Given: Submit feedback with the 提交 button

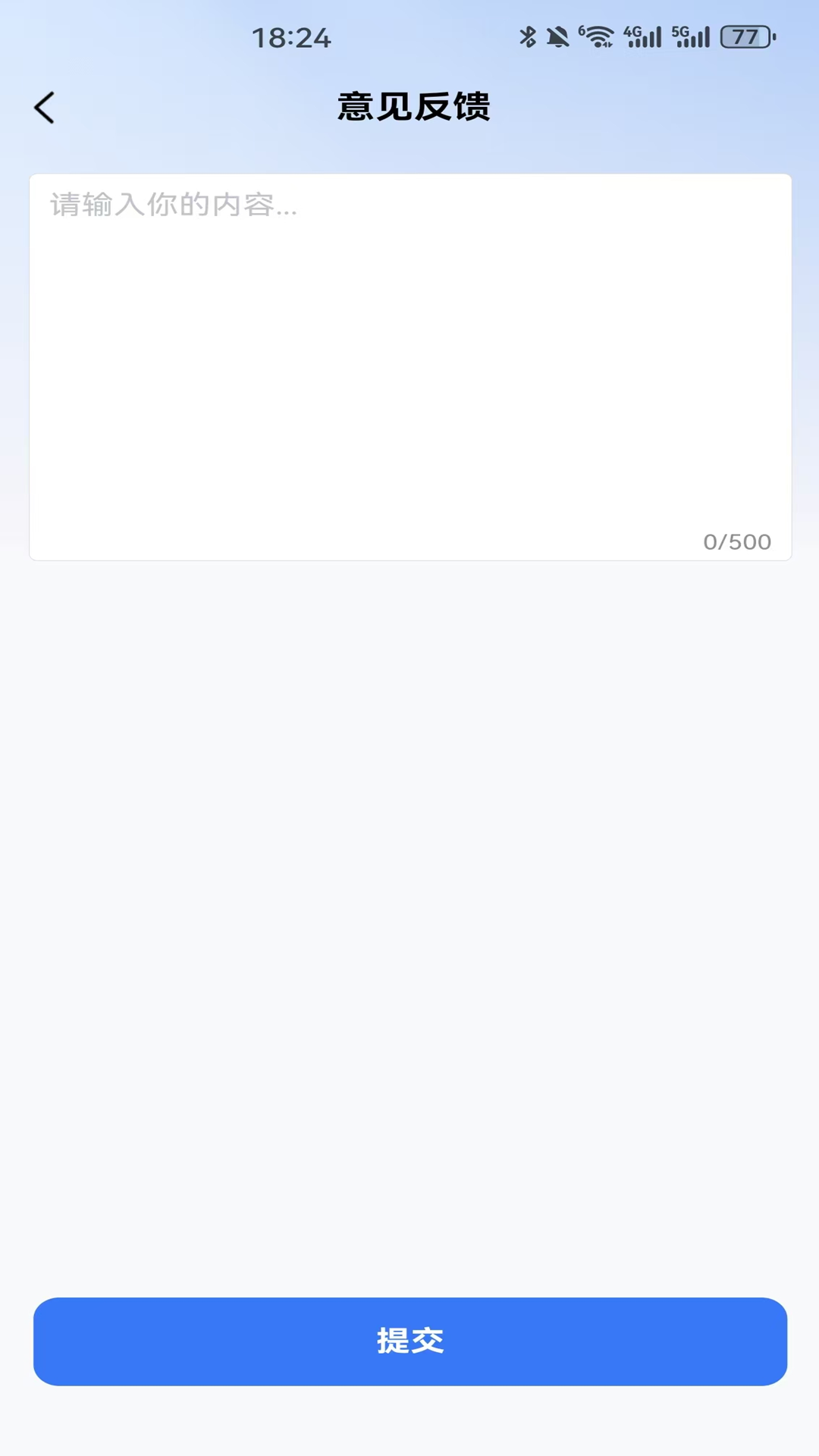Looking at the screenshot, I should point(410,1341).
